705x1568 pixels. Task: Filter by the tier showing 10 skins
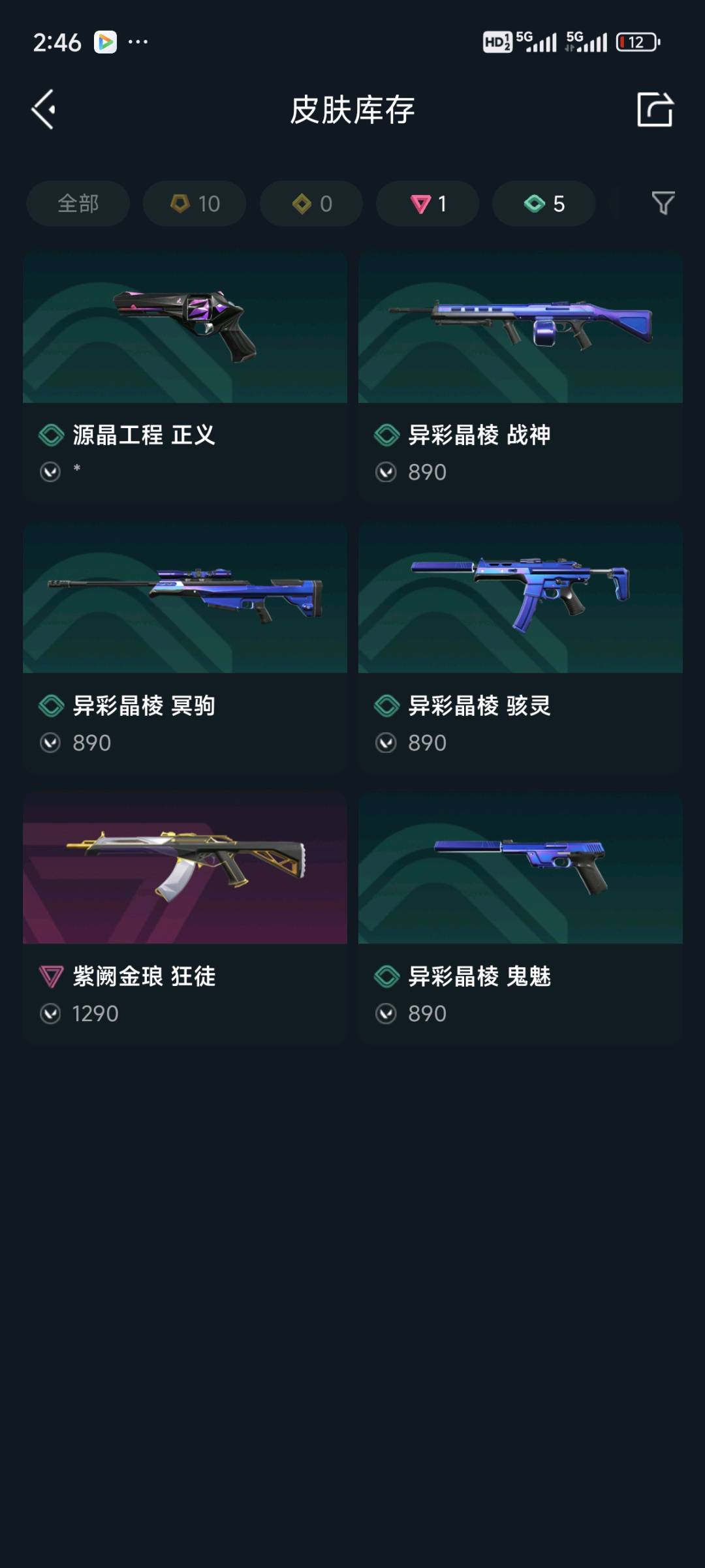195,204
